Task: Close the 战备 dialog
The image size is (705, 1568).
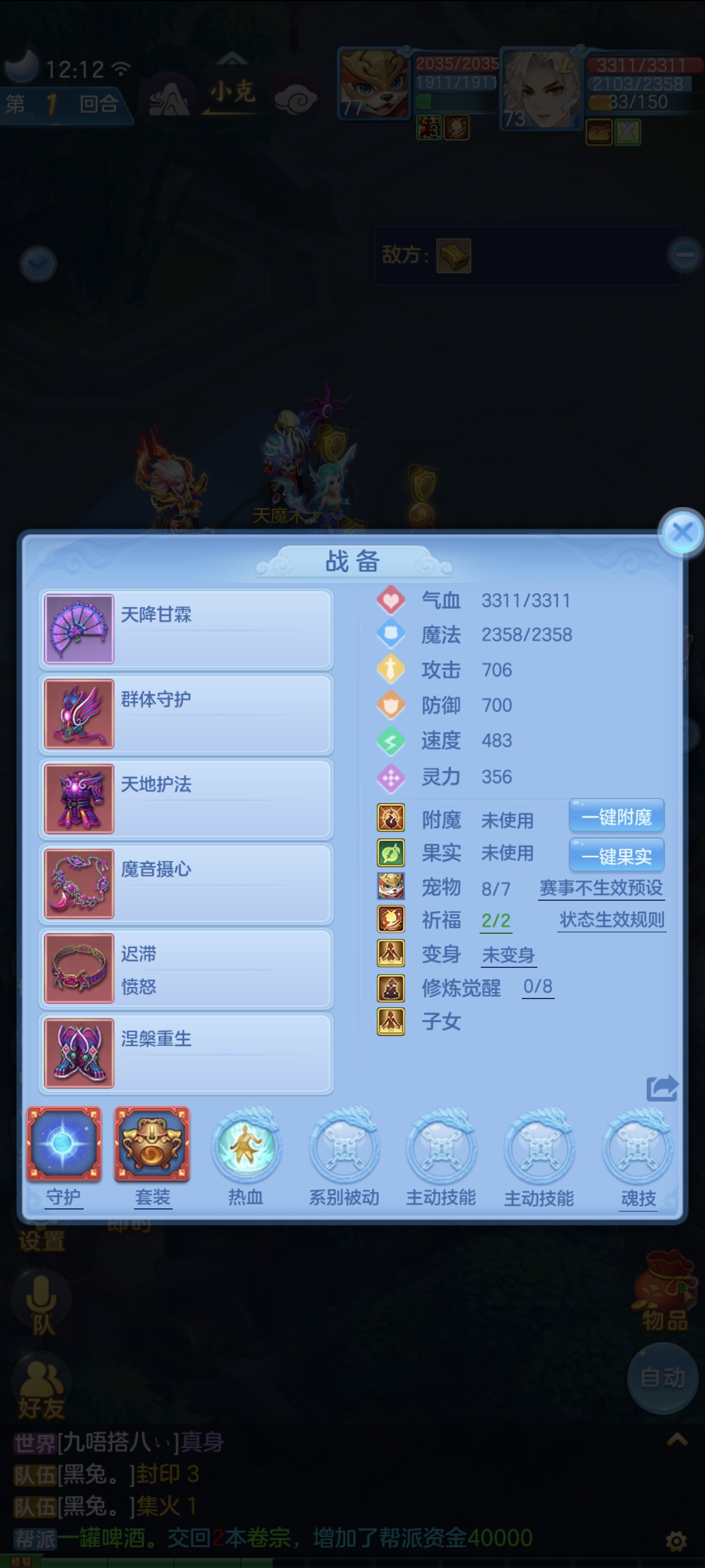Action: (682, 532)
